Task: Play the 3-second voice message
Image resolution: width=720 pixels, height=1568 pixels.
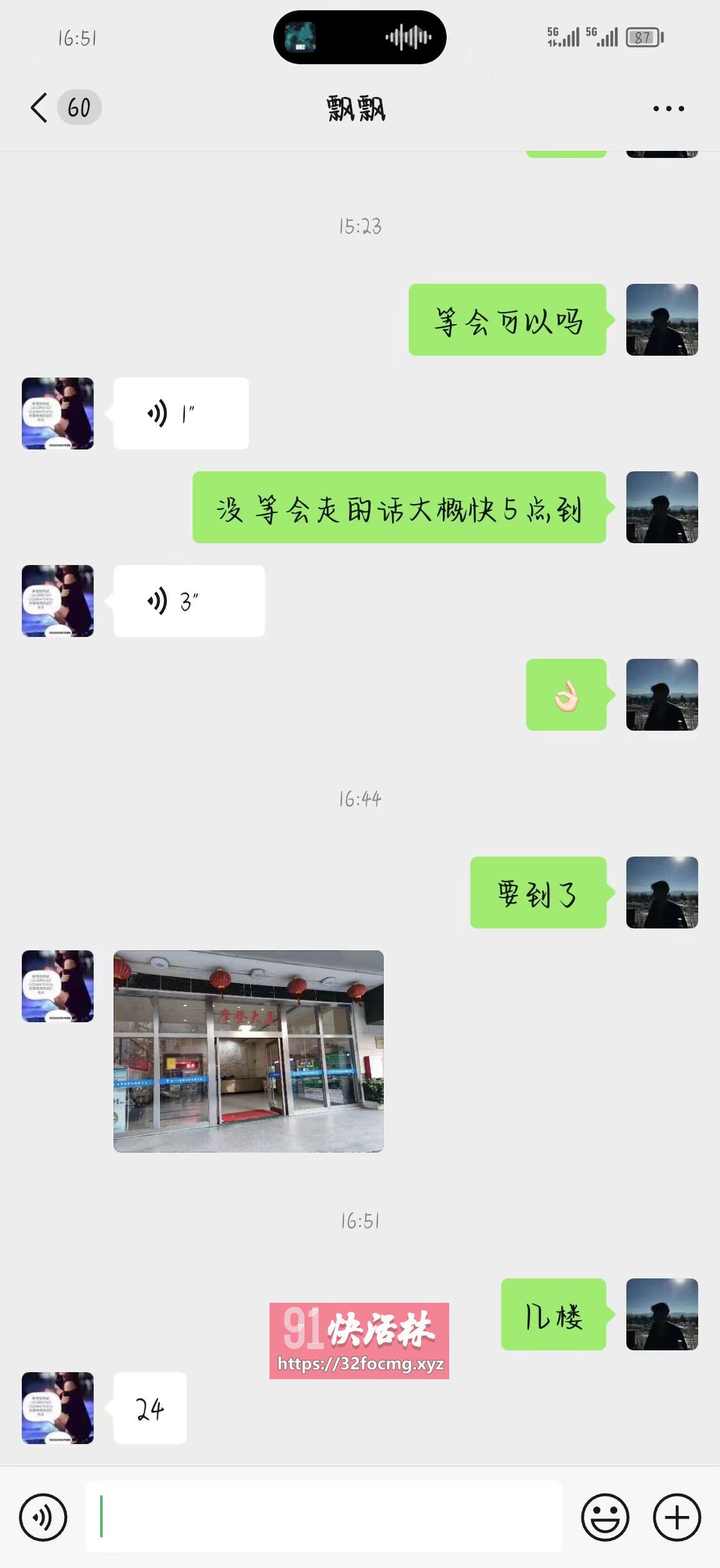Action: click(189, 601)
